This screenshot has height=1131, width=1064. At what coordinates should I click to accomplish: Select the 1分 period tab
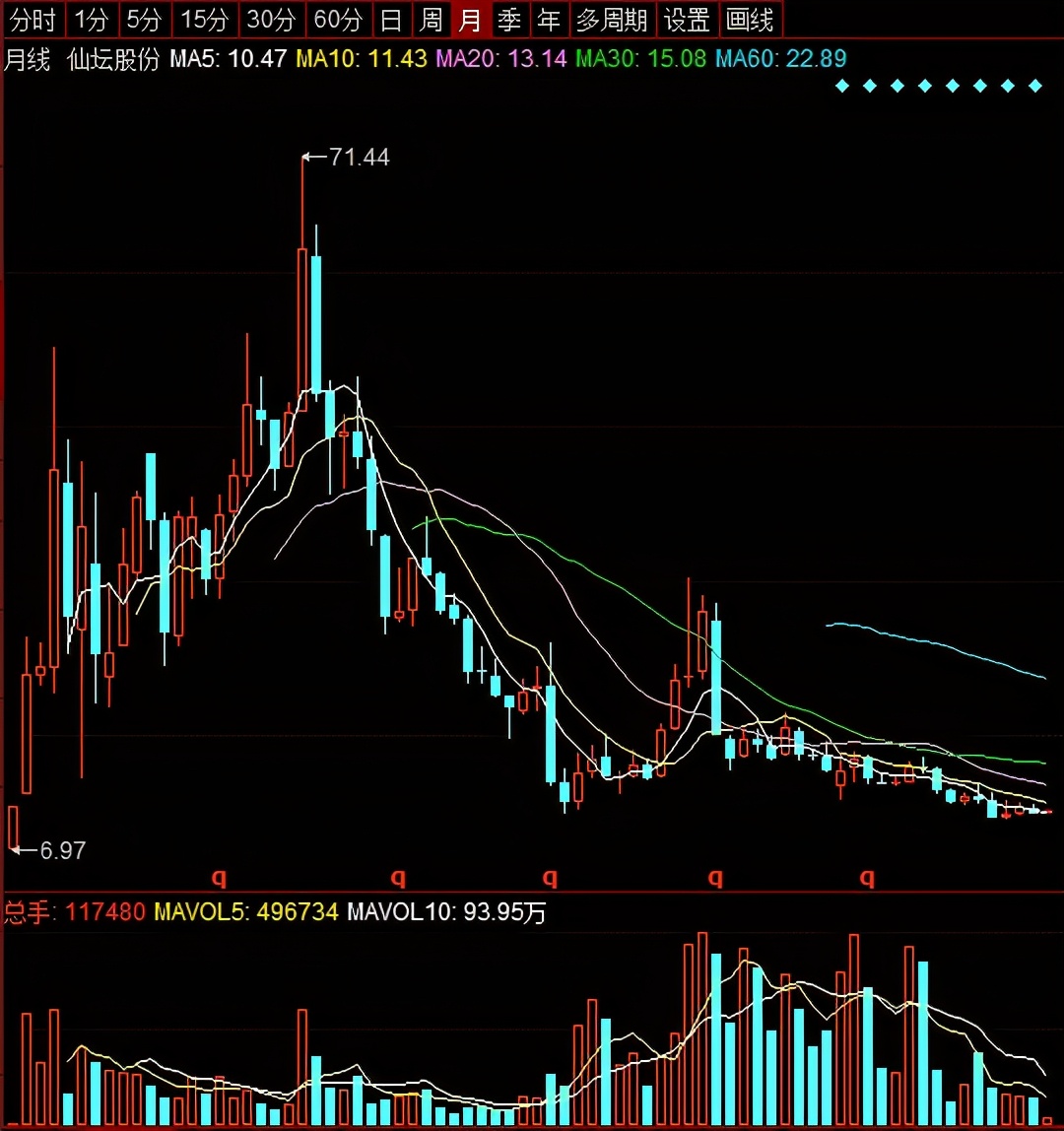(x=92, y=19)
